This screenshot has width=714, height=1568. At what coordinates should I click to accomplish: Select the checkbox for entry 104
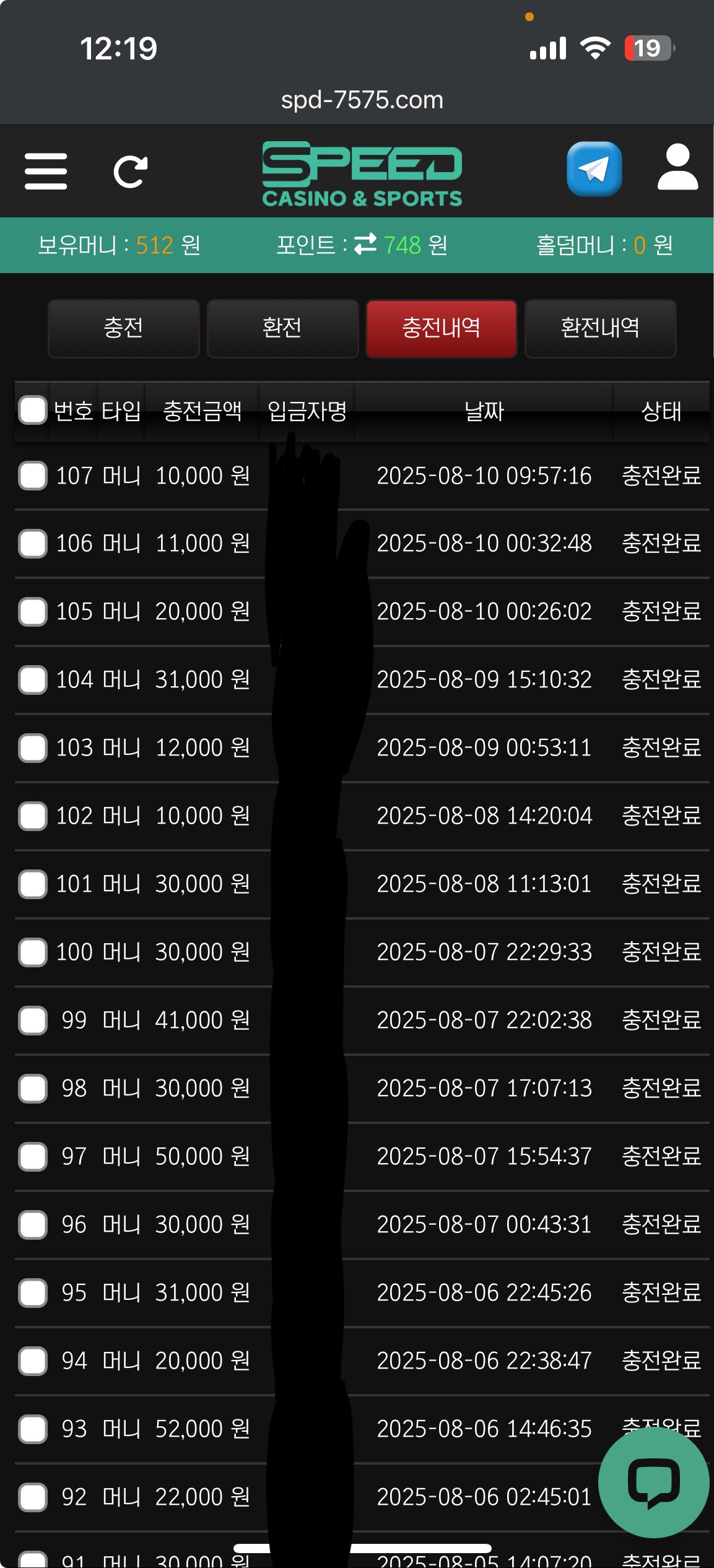click(33, 680)
